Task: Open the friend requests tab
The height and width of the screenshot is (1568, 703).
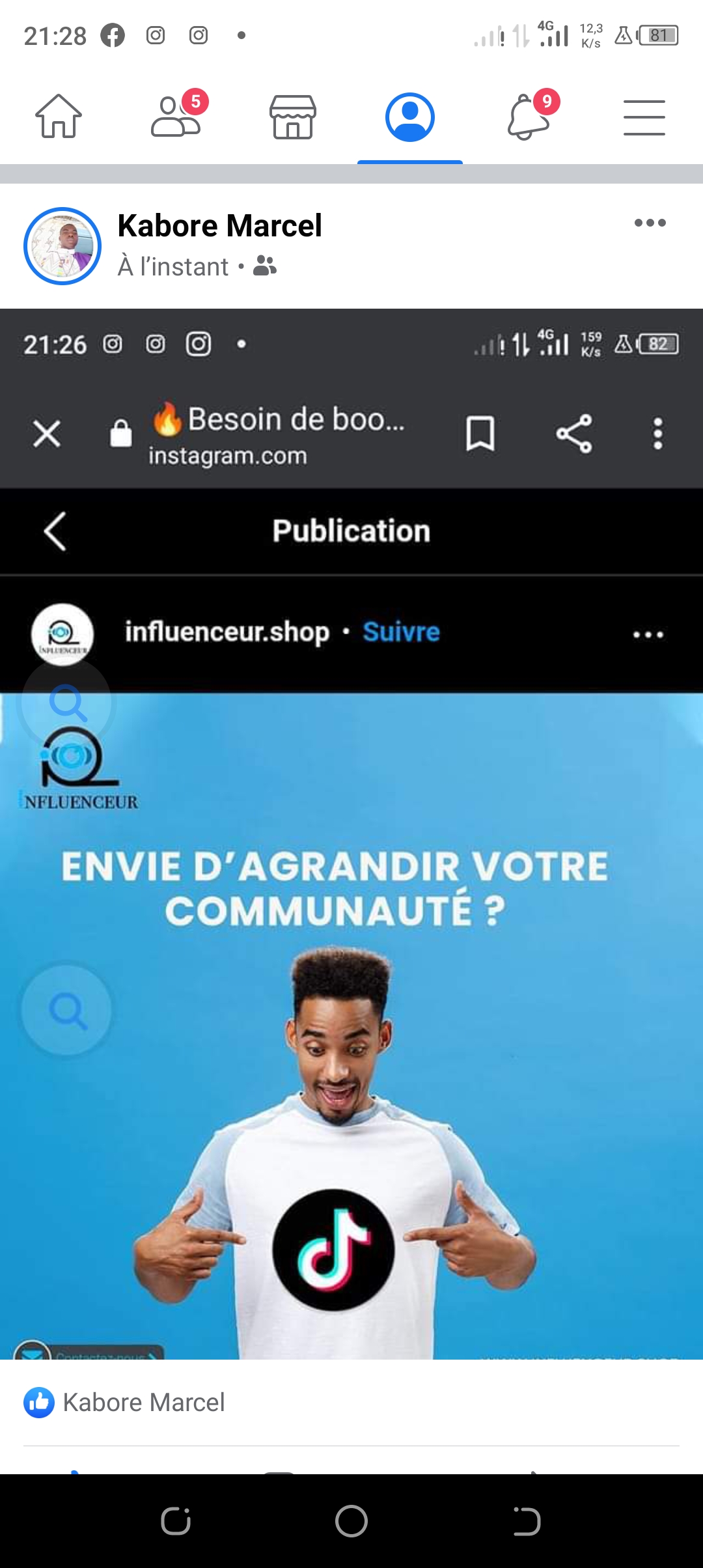Action: [x=176, y=117]
